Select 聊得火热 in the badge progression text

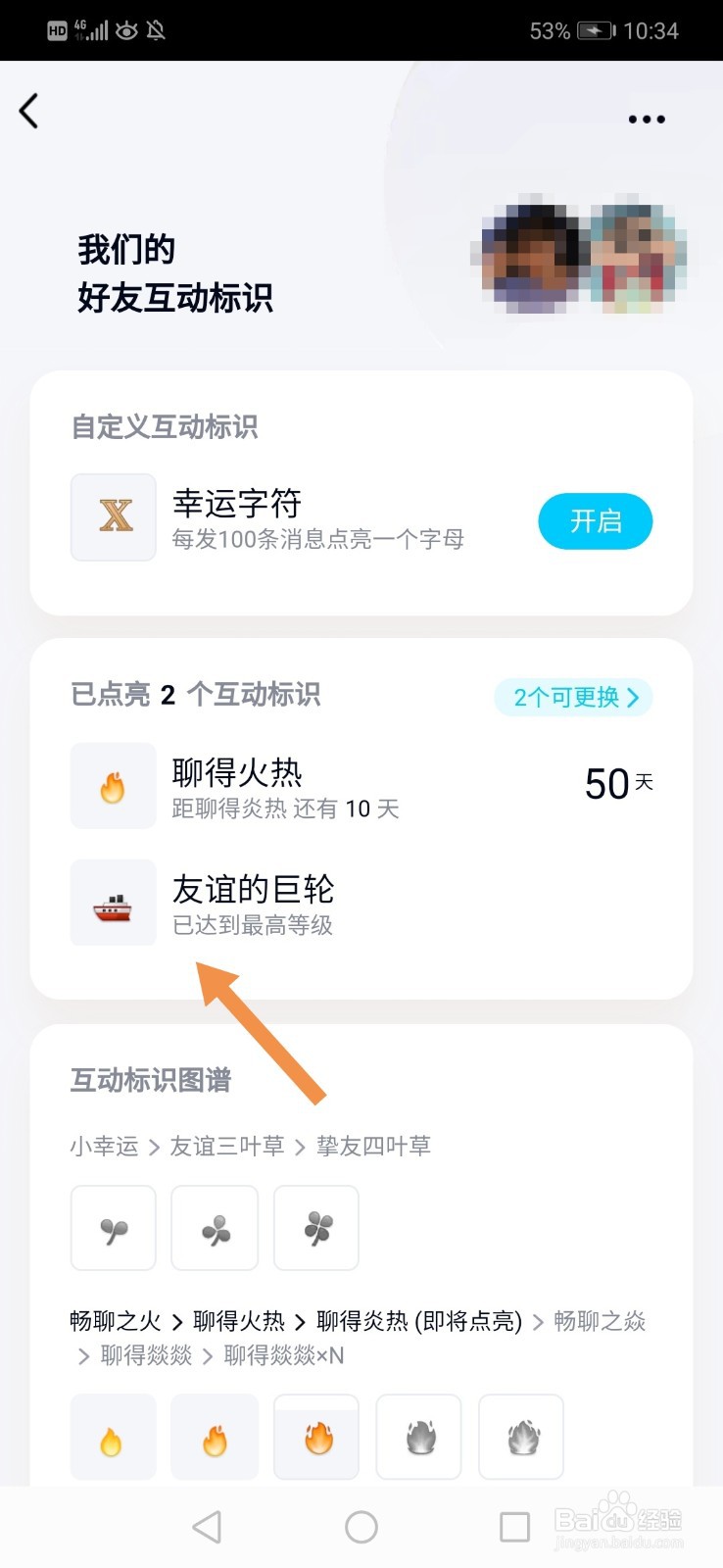240,1321
